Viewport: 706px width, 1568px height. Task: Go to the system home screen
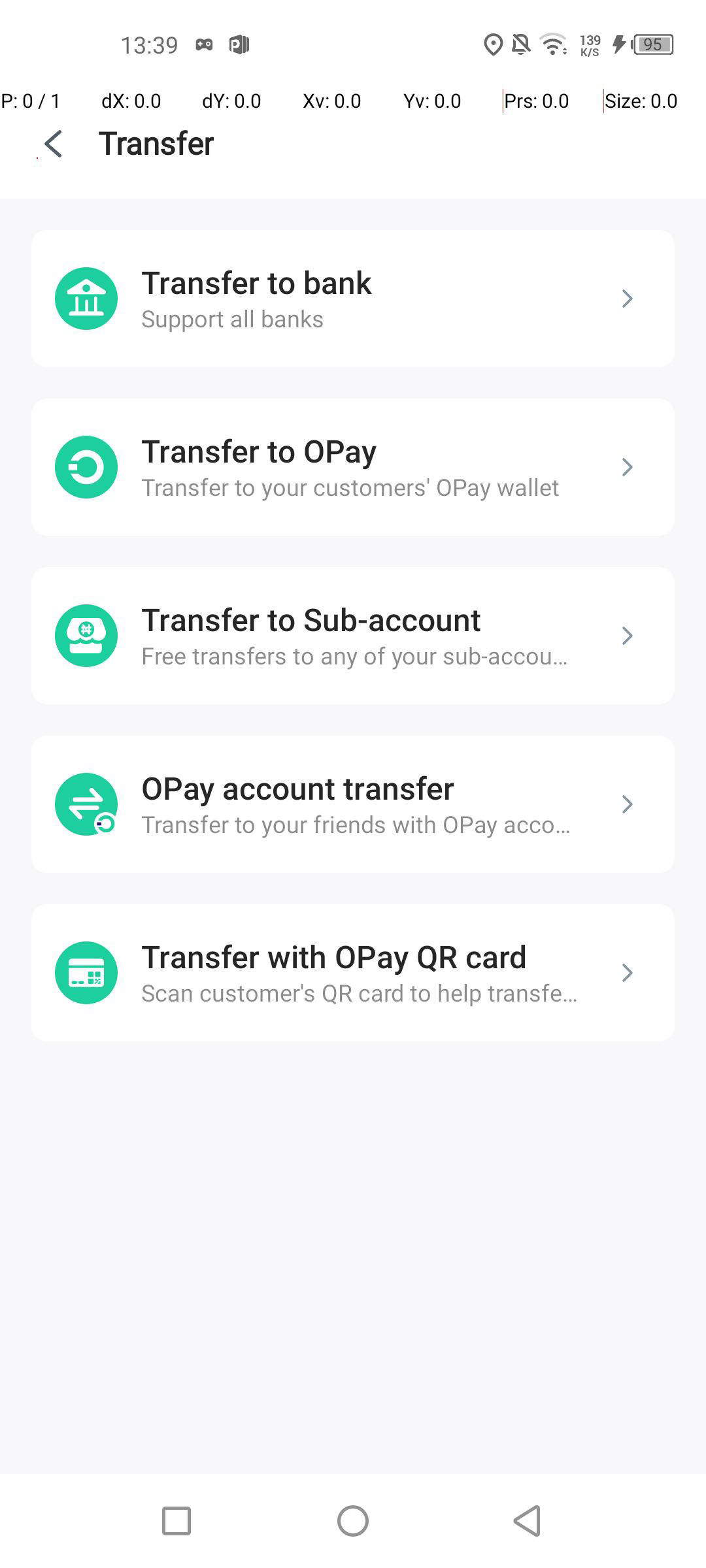pos(353,1521)
